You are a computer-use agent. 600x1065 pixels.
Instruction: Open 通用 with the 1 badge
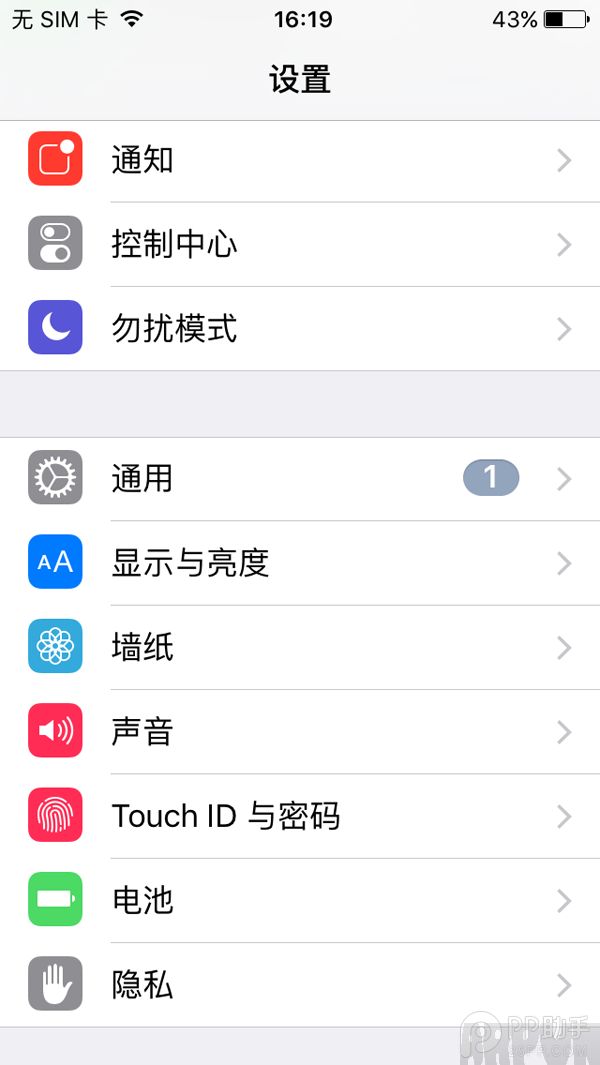(300, 479)
